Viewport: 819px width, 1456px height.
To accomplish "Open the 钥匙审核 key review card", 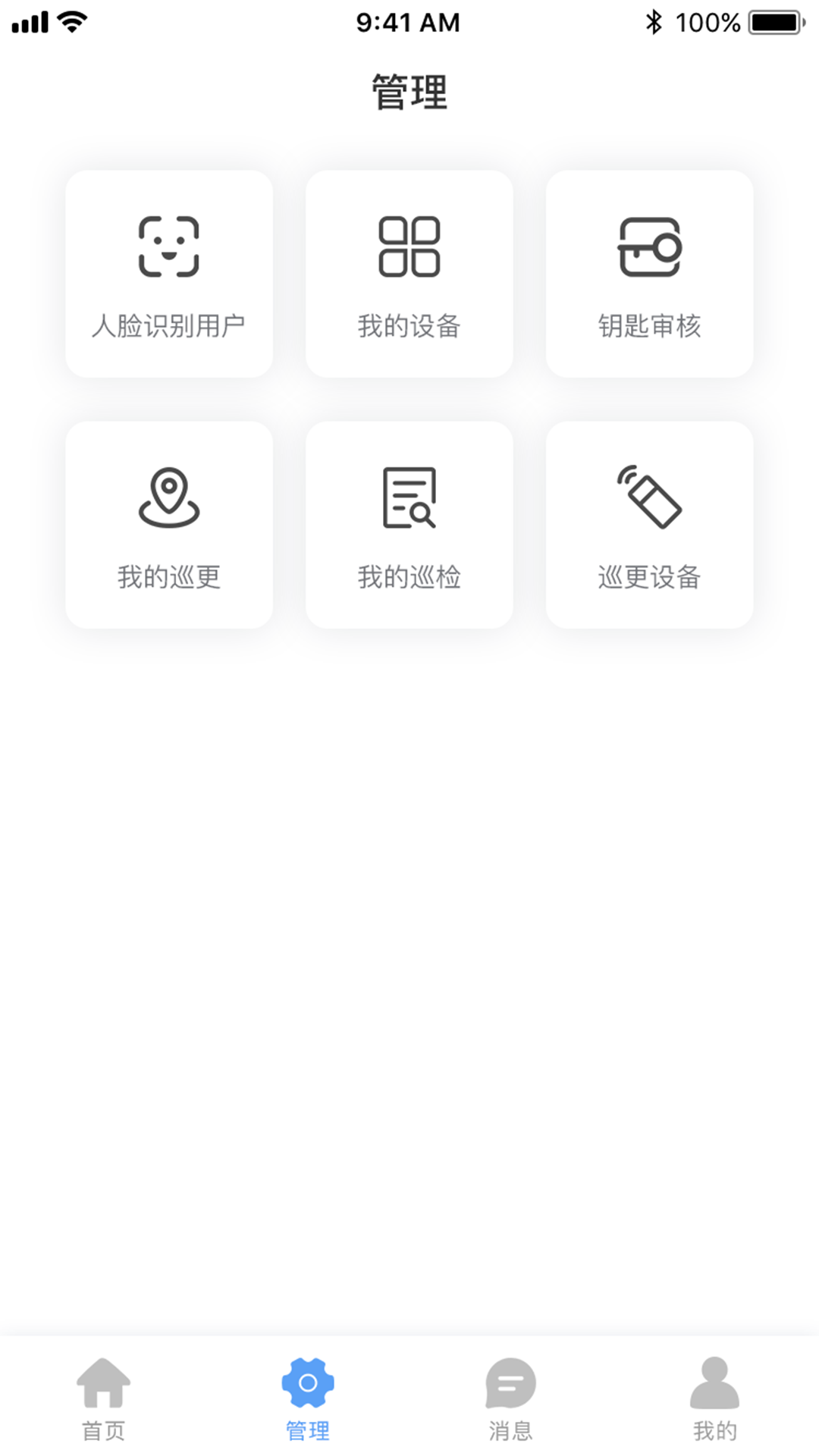I will click(650, 274).
